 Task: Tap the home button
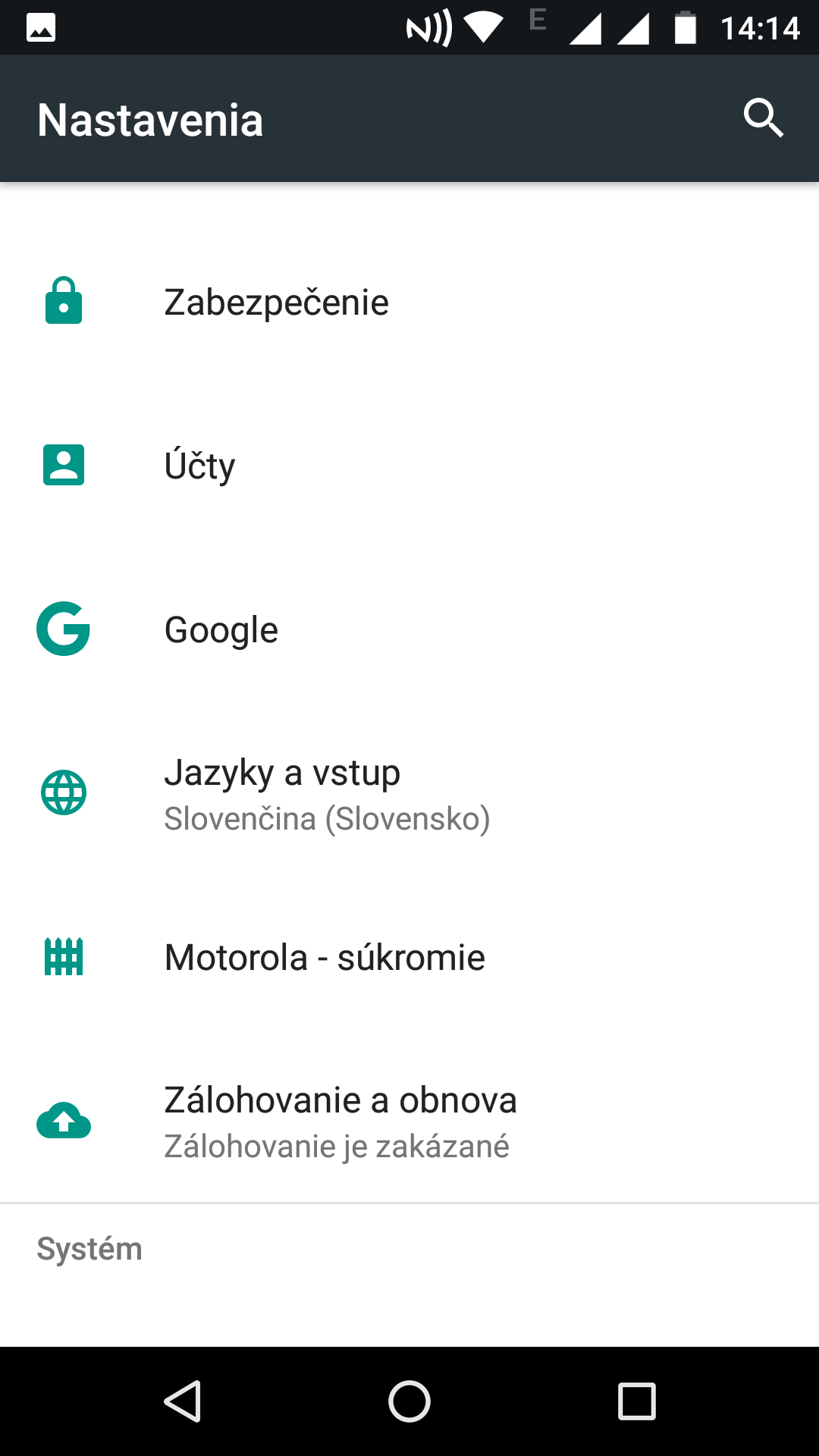coord(409,1401)
